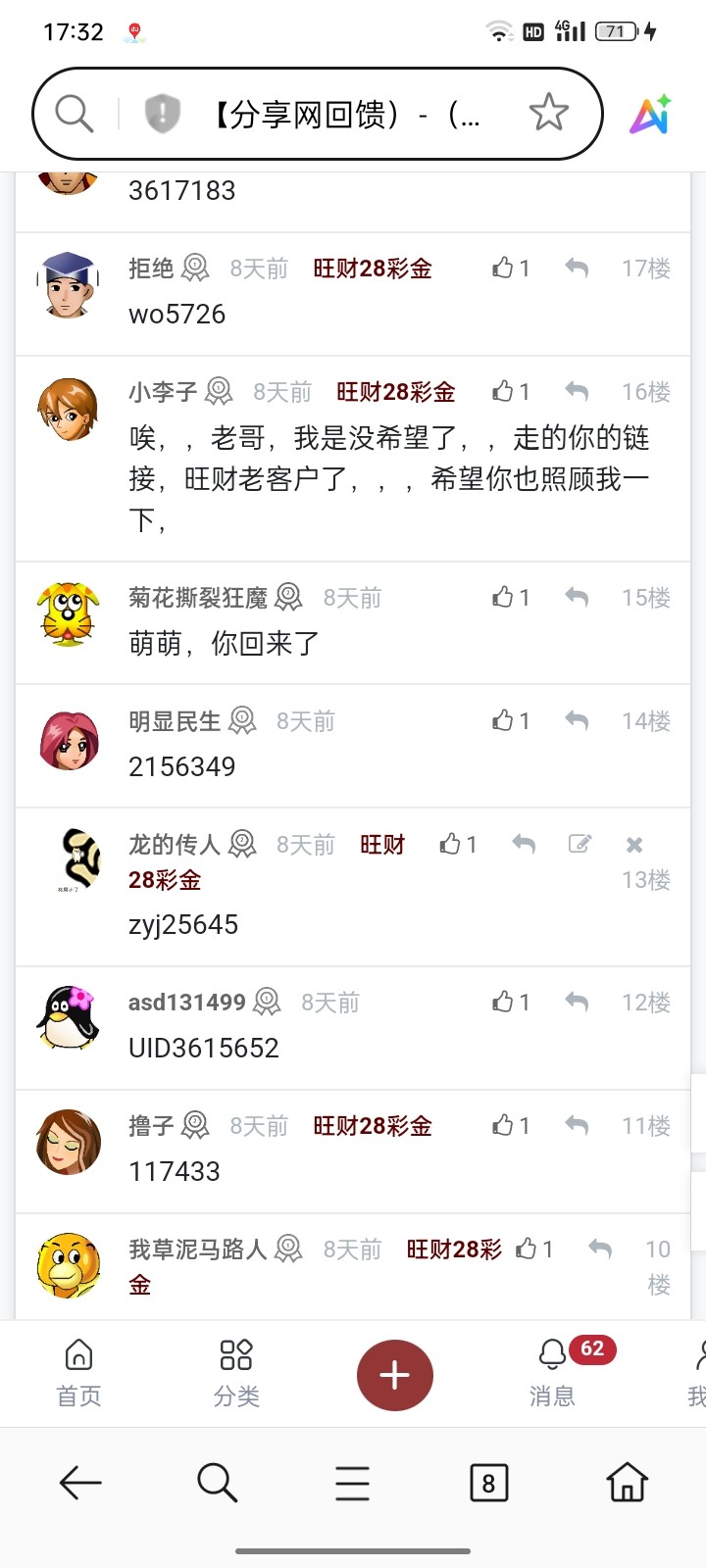Edit the comment by 龙的传人
Viewport: 706px width, 1568px height.
pos(580,844)
